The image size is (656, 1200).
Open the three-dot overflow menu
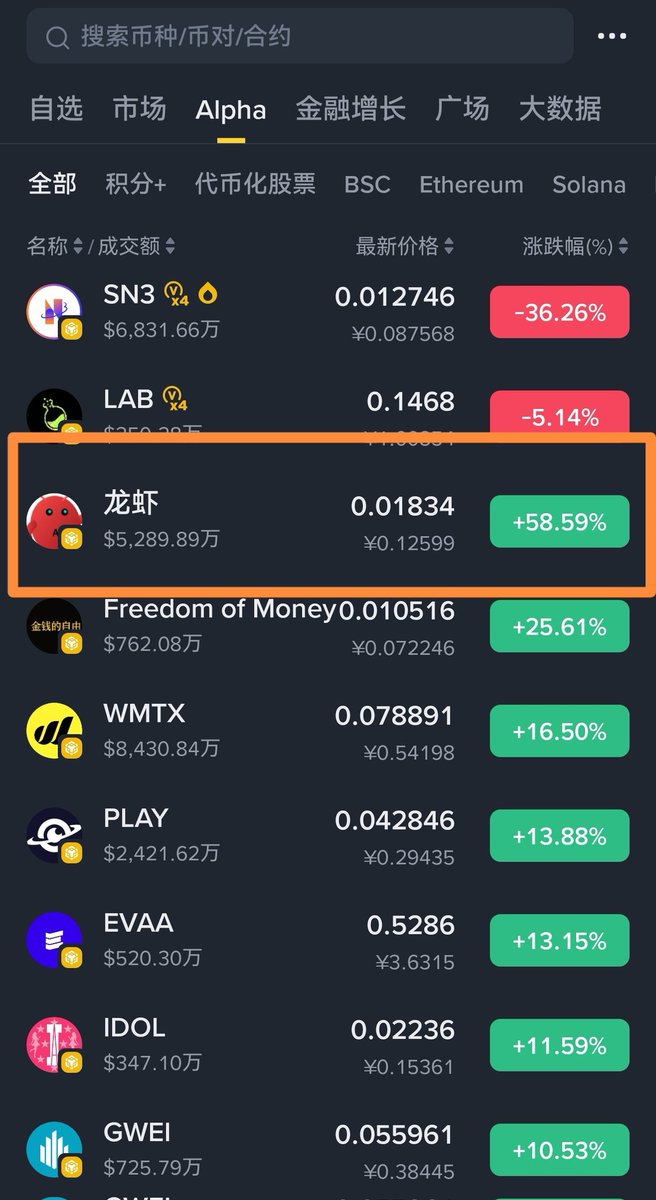[612, 37]
